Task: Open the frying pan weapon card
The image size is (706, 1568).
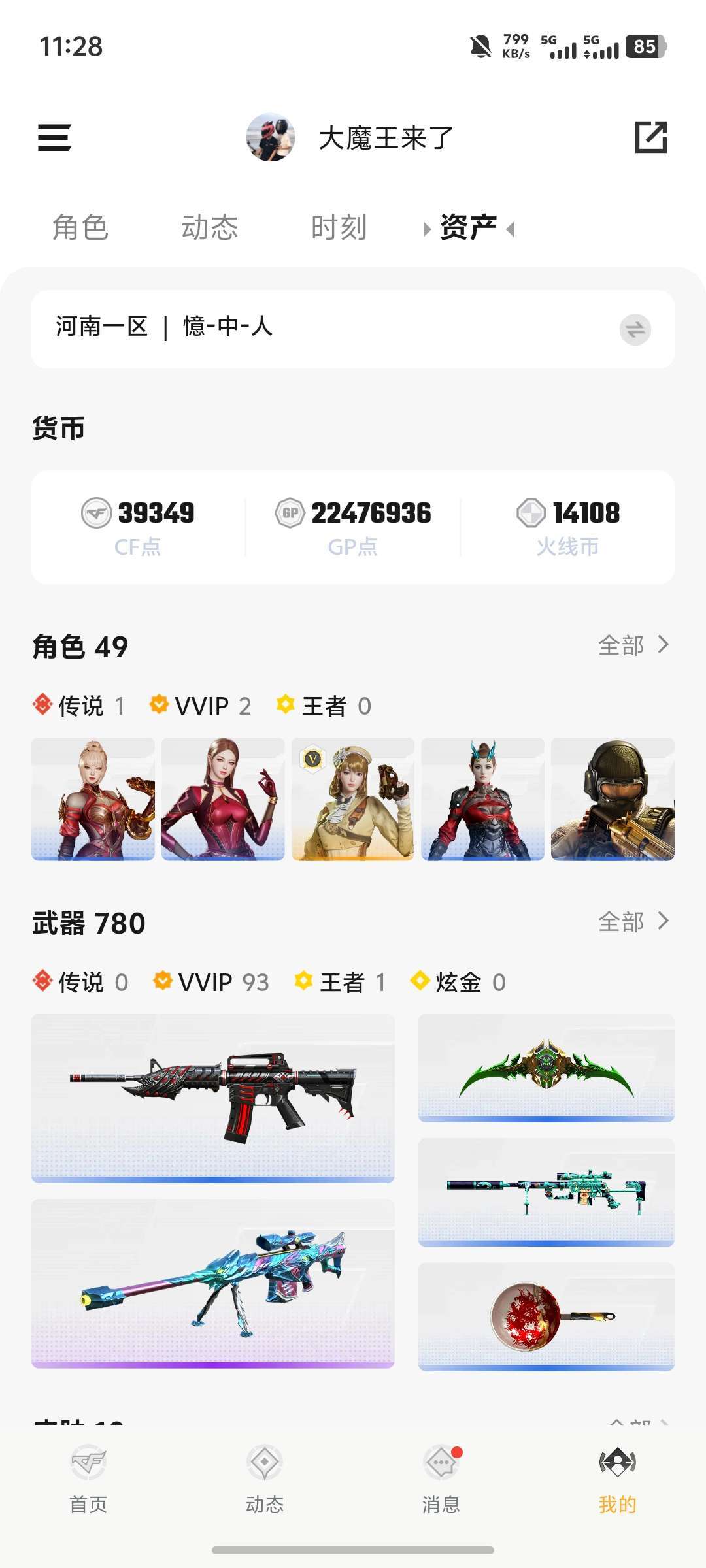Action: [x=546, y=1316]
